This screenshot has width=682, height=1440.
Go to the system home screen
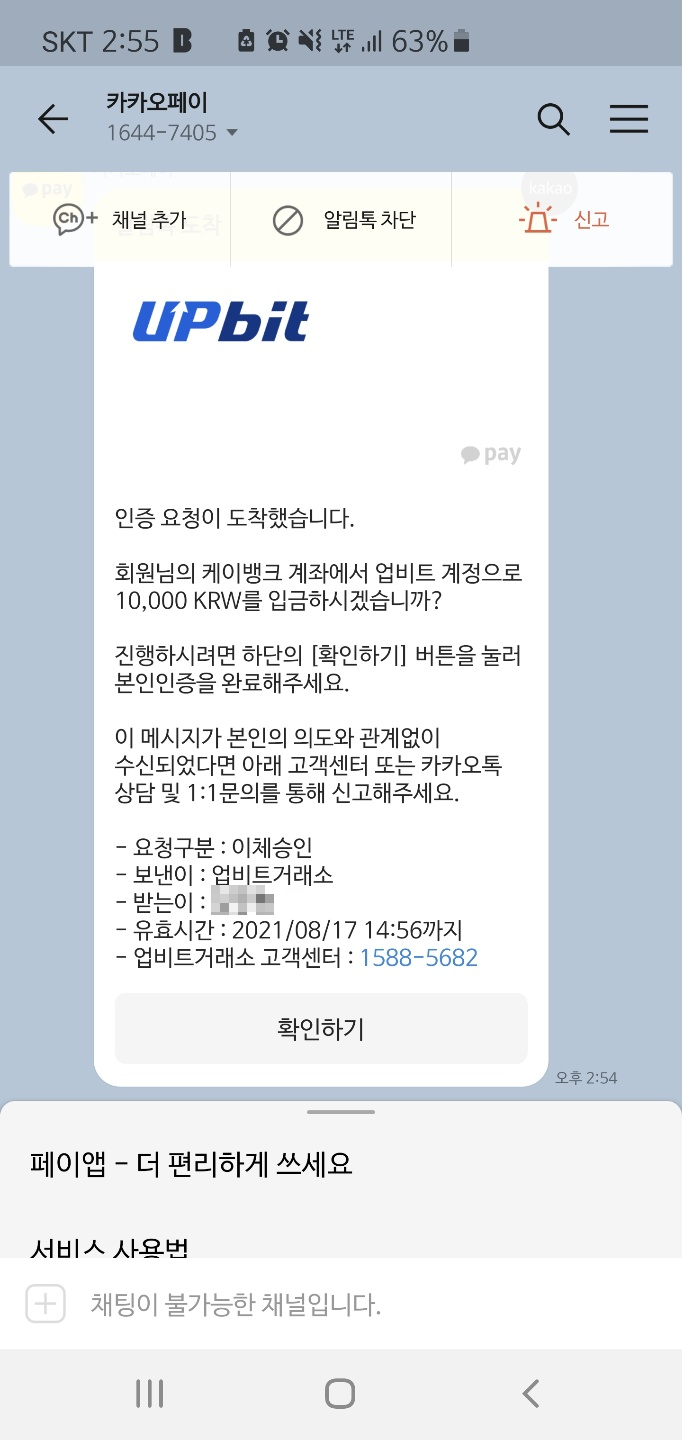coord(340,1393)
